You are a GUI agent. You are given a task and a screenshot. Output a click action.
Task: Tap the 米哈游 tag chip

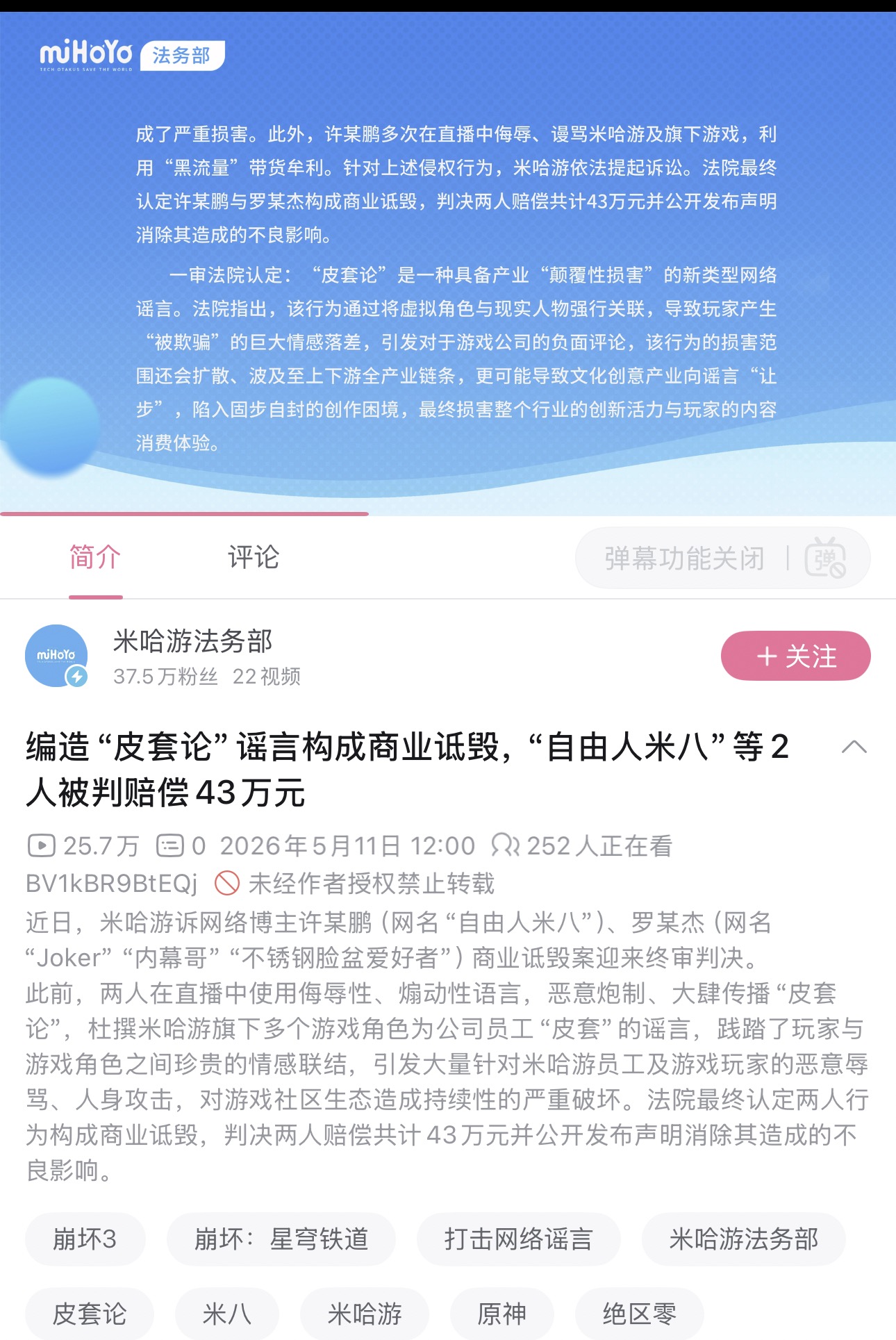[x=365, y=1314]
